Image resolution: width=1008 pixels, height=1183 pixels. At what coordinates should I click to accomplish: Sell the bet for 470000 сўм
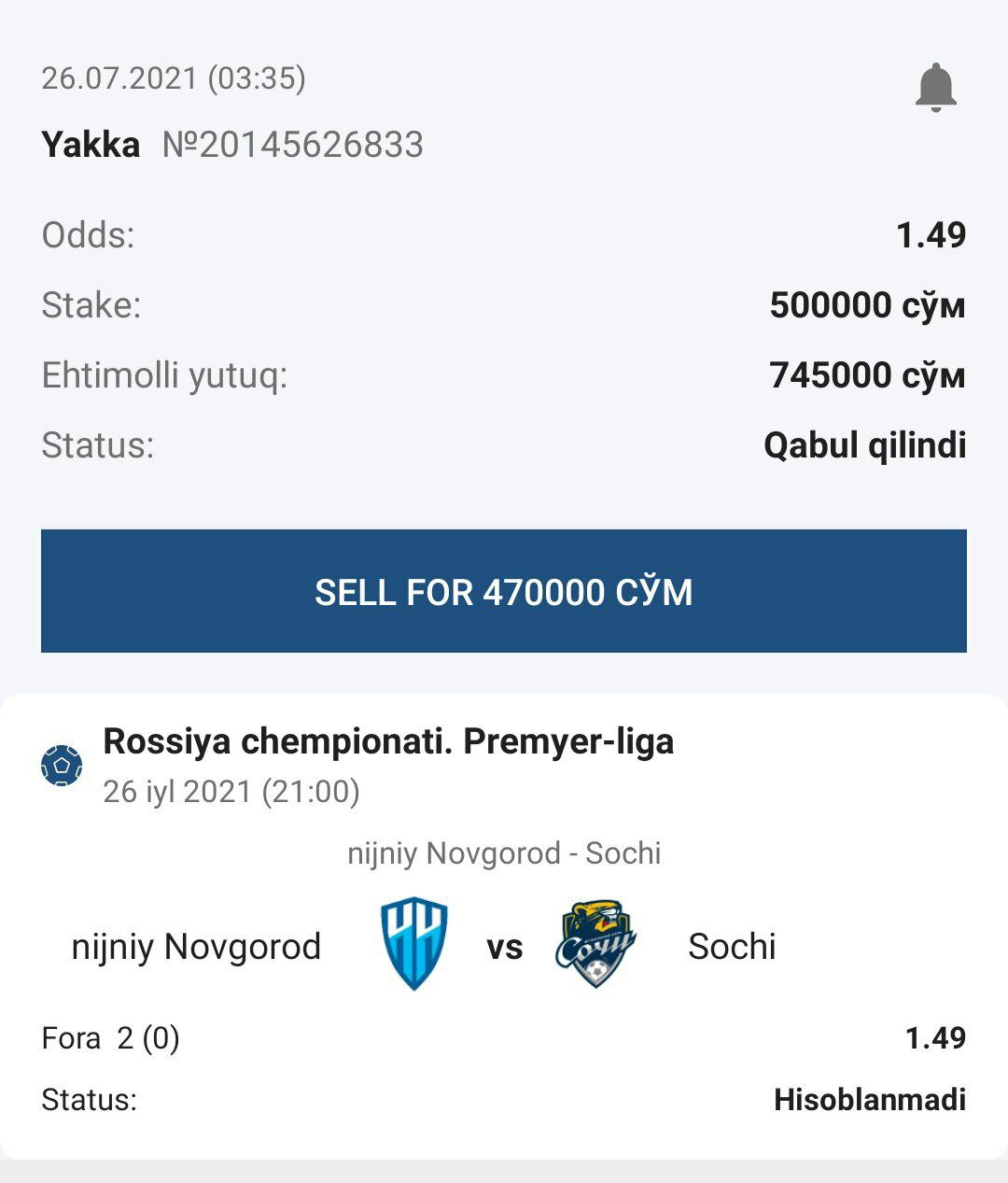coord(504,591)
